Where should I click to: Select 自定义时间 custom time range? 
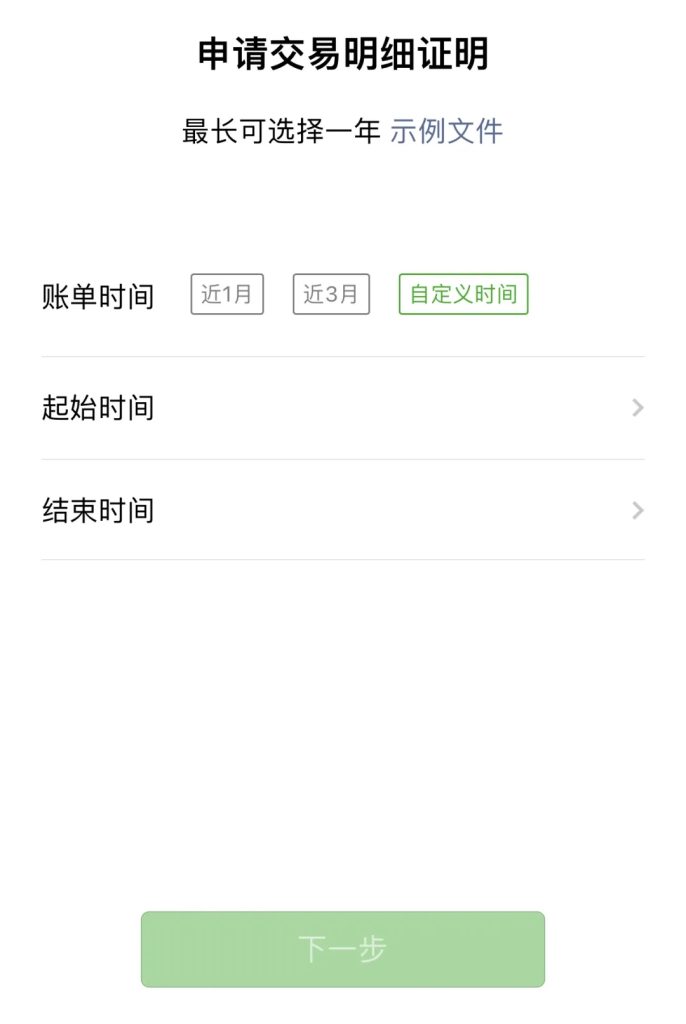[463, 295]
